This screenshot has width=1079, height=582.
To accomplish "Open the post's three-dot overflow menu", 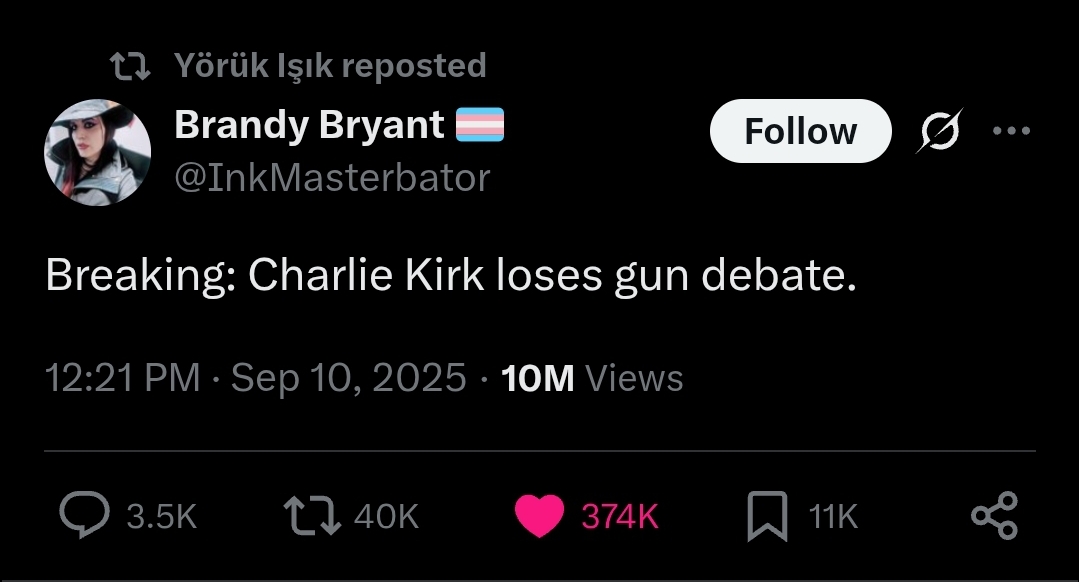I will click(1010, 131).
